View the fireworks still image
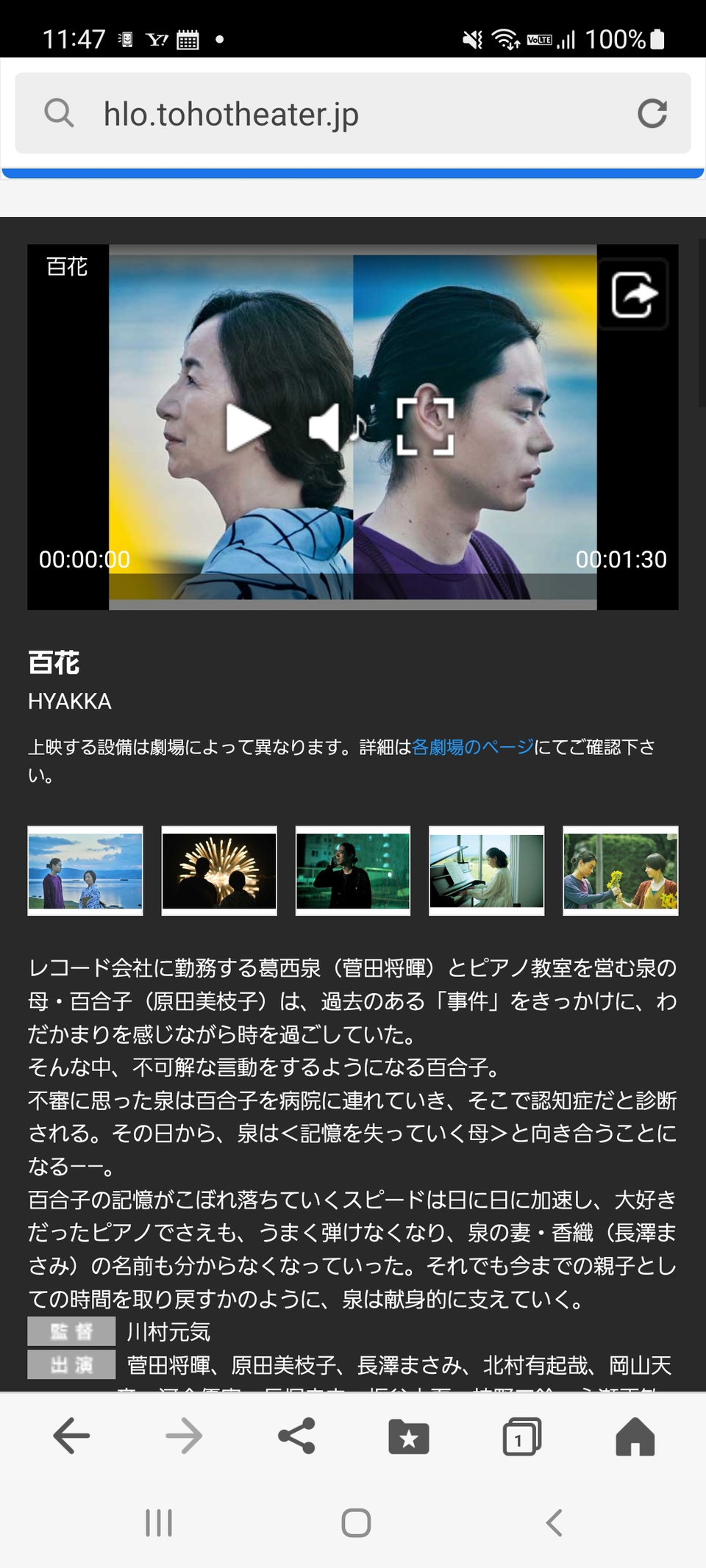 click(x=219, y=870)
